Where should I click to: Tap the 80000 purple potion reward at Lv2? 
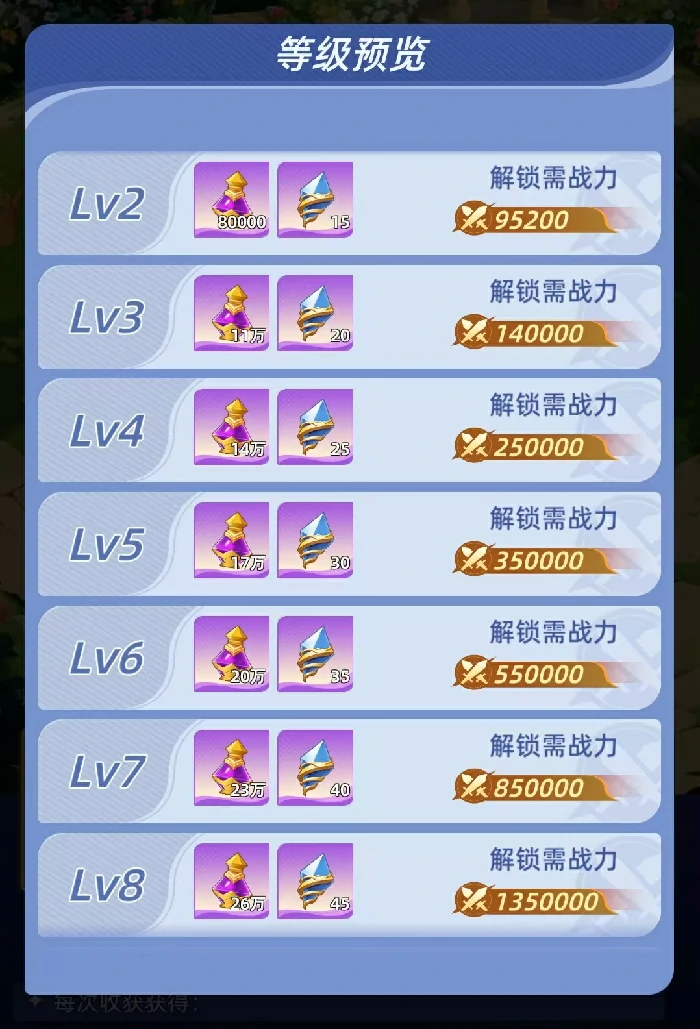click(231, 200)
